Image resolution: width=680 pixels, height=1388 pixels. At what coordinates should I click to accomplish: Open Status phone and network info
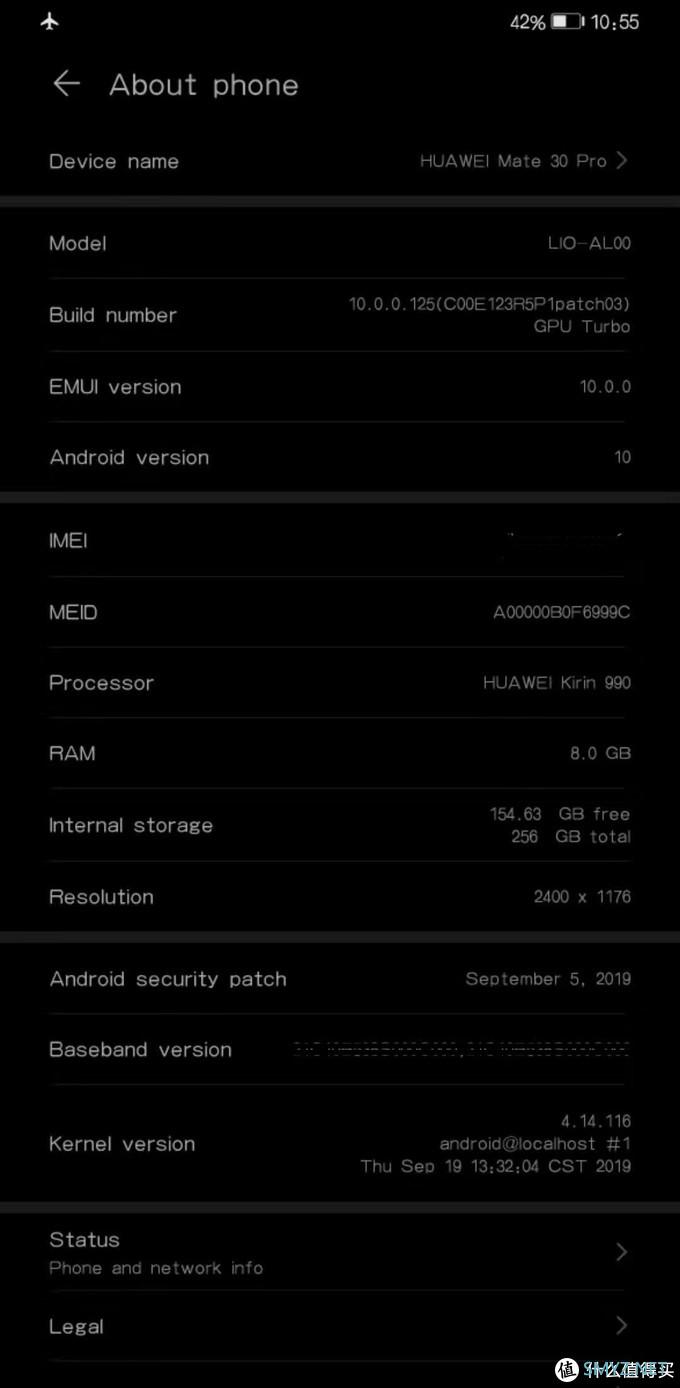pos(339,1252)
